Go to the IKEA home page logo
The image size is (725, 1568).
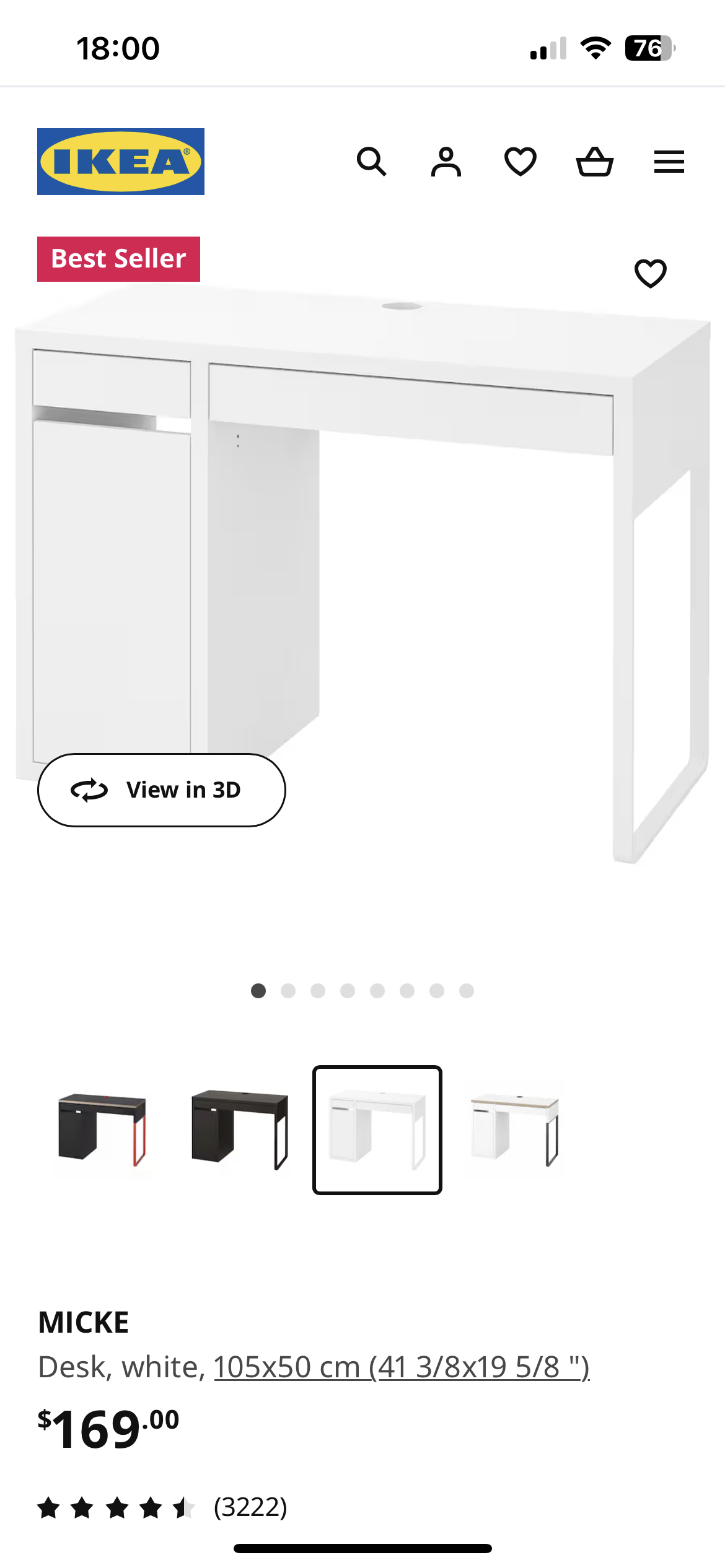pyautogui.click(x=121, y=162)
